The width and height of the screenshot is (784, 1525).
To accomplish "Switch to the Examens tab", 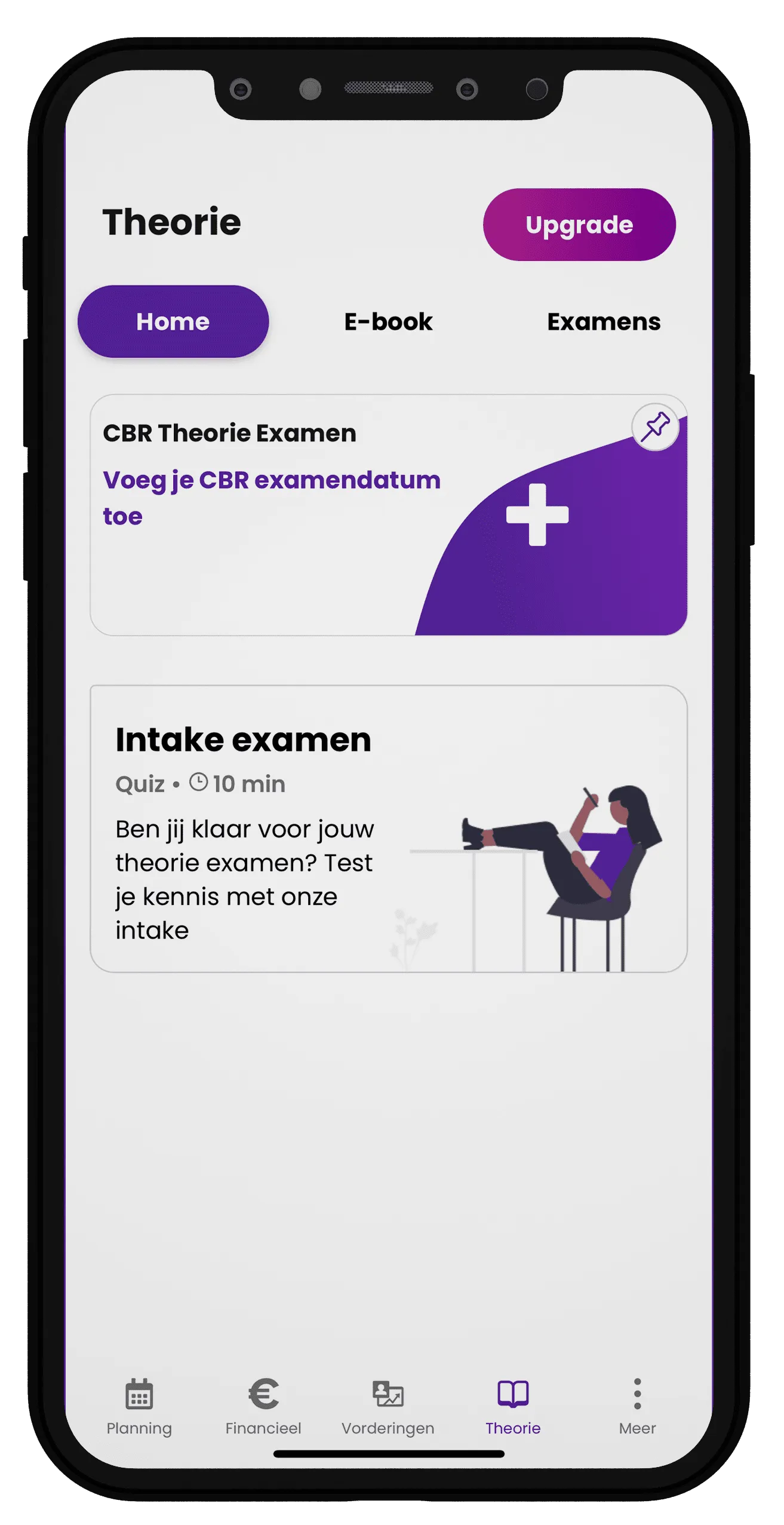I will pyautogui.click(x=603, y=321).
